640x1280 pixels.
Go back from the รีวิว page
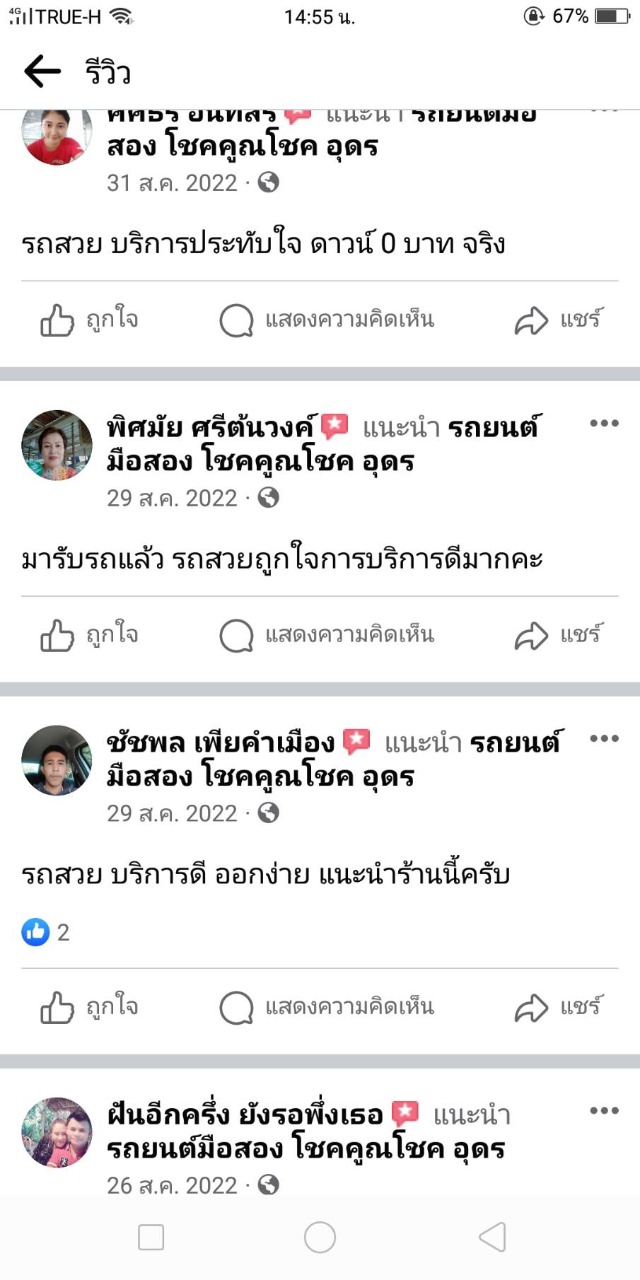tap(42, 72)
